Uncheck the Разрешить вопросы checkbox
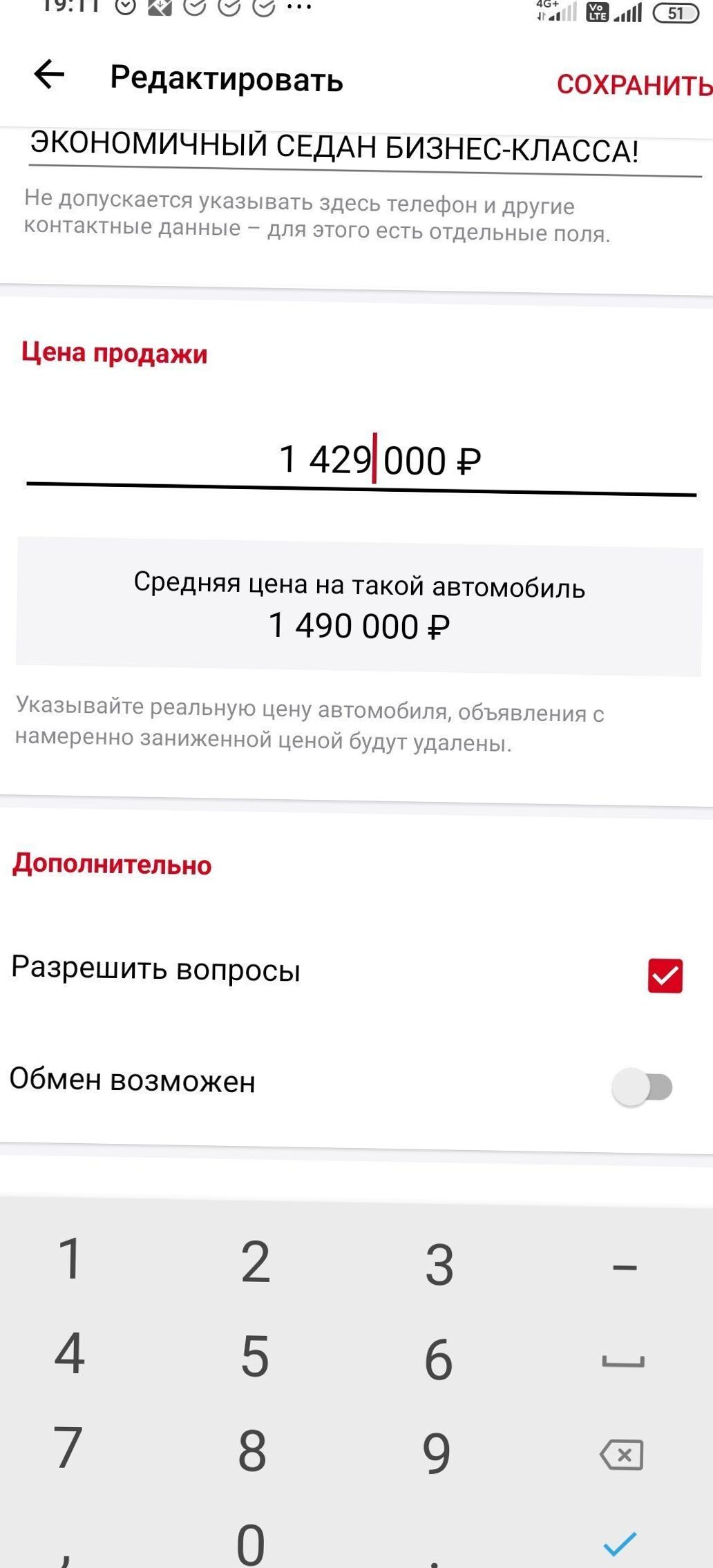The height and width of the screenshot is (1568, 713). (665, 975)
